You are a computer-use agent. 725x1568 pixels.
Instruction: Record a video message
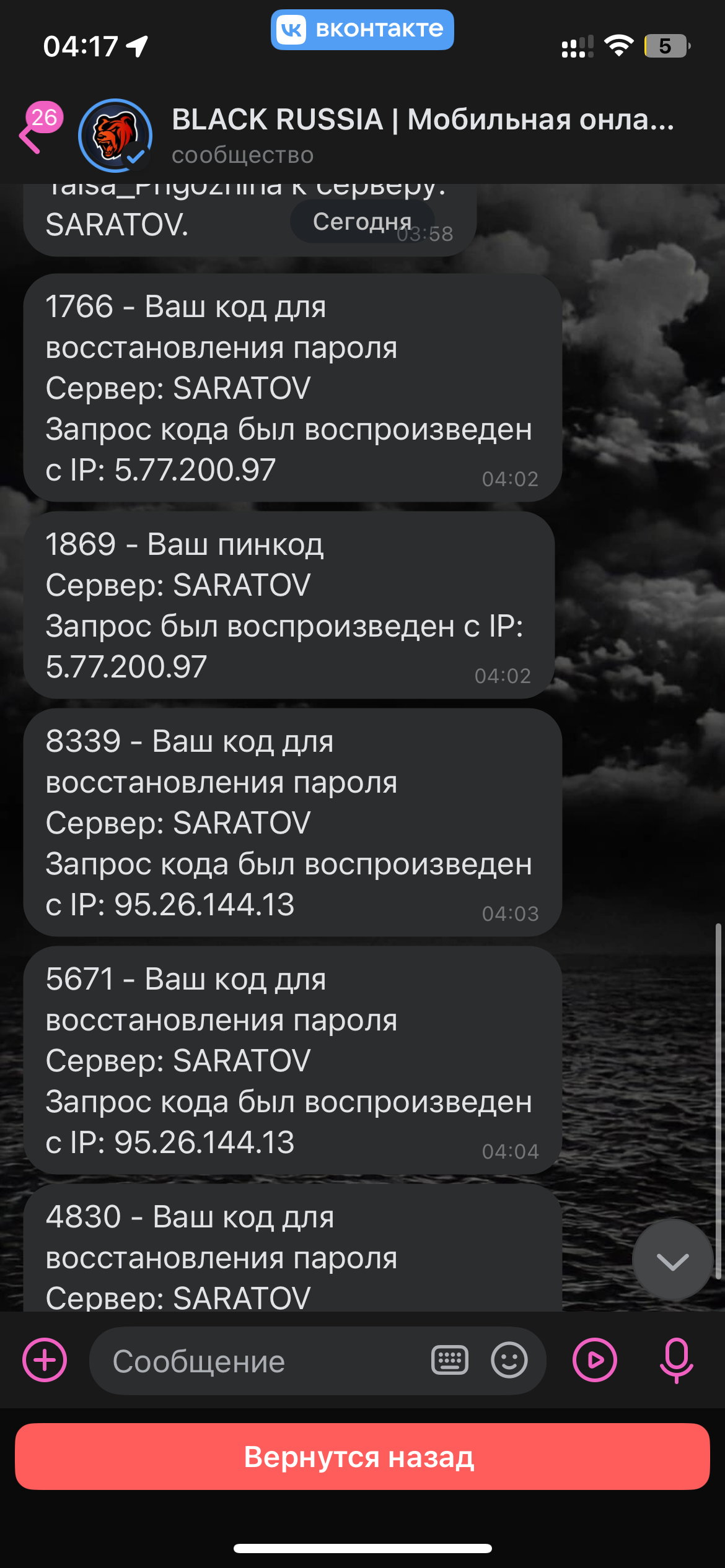(594, 1361)
